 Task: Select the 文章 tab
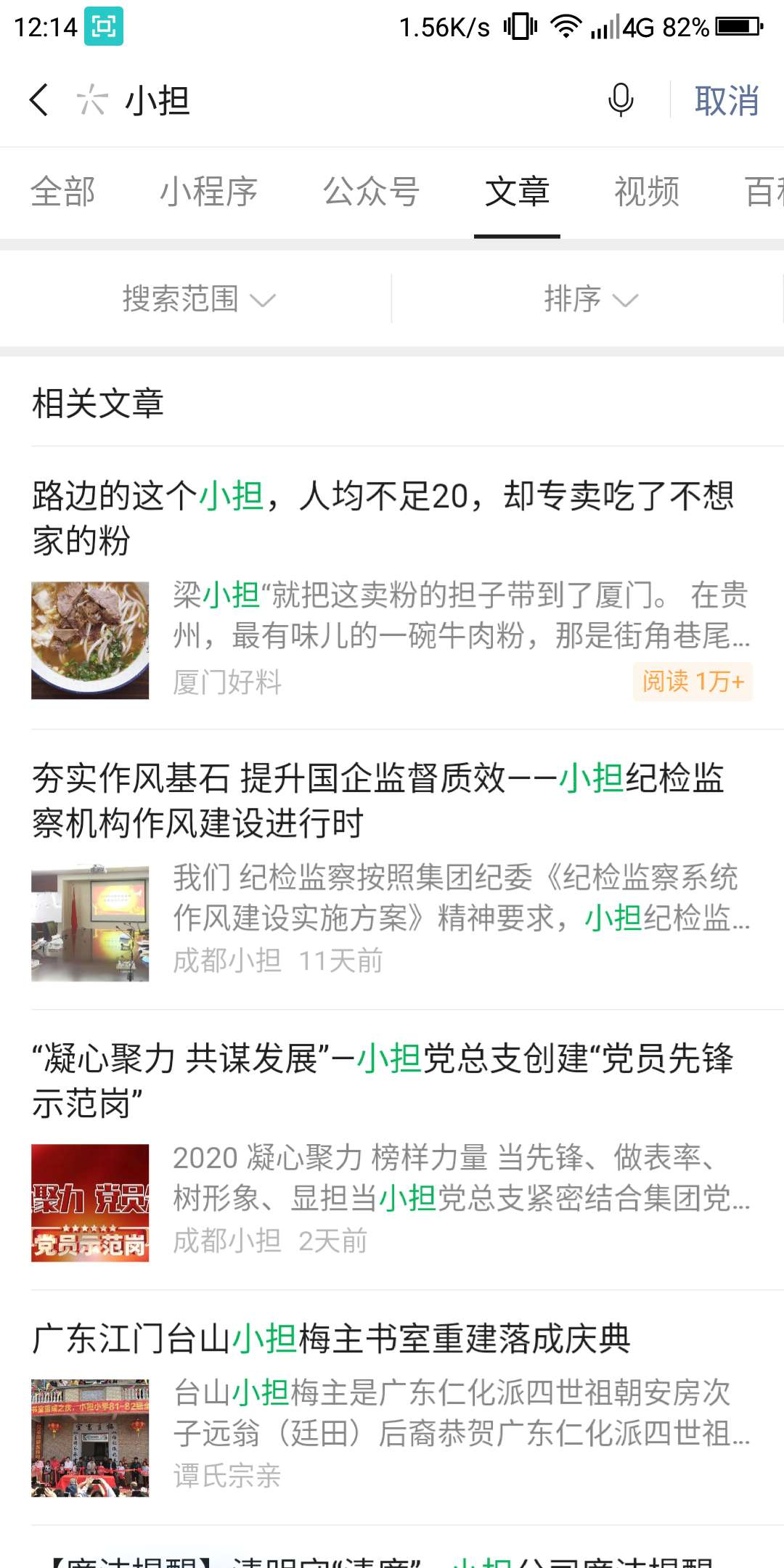pos(517,192)
